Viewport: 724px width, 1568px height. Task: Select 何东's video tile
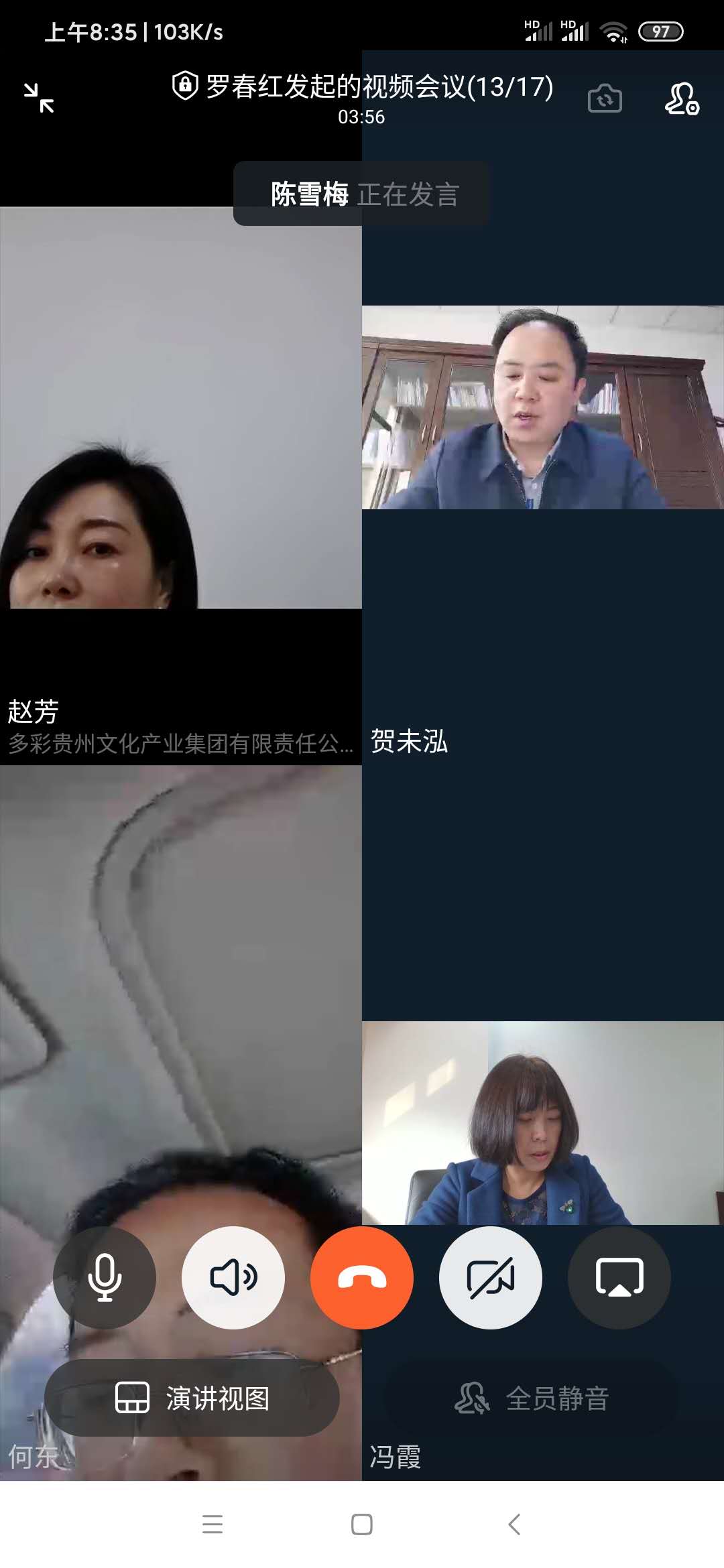180,1005
